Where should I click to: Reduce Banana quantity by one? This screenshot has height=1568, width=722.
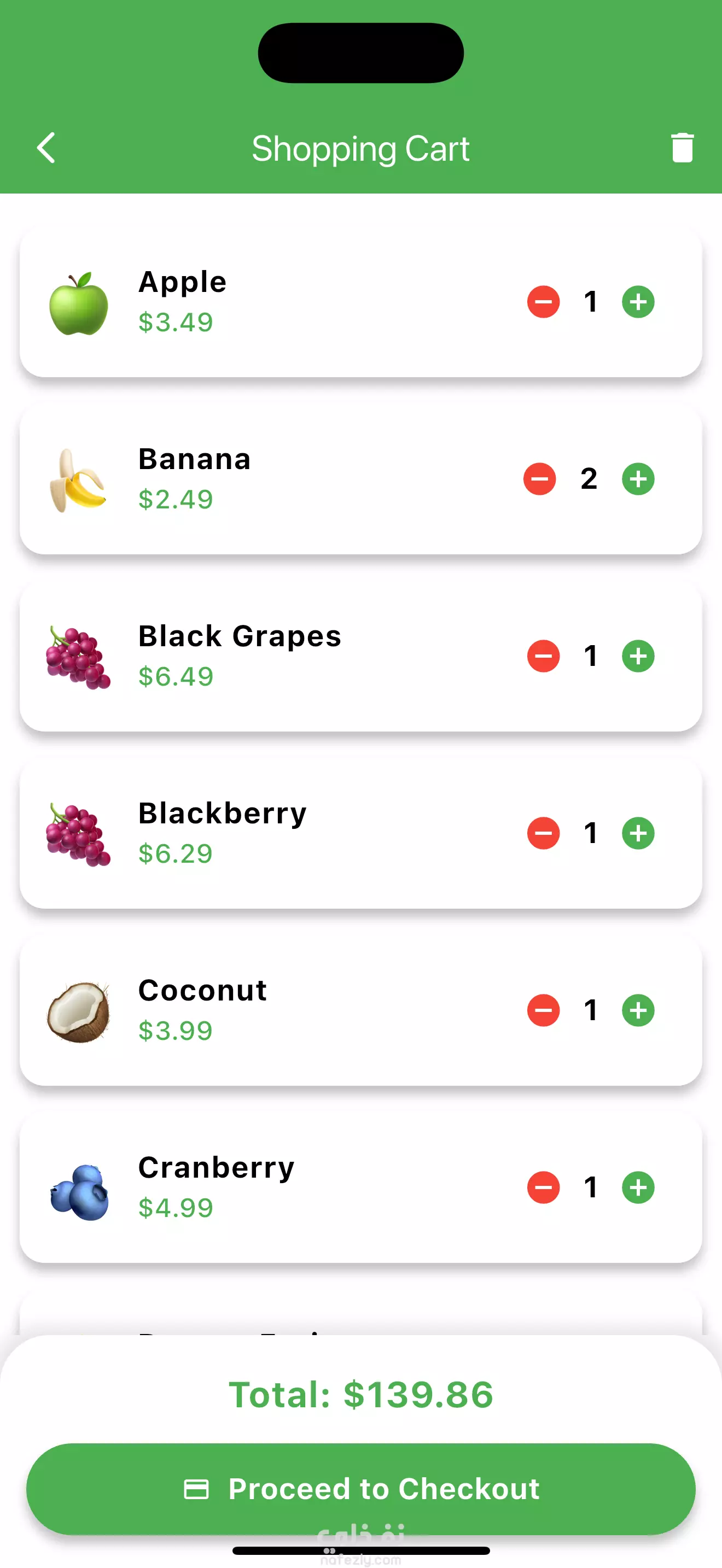point(540,479)
